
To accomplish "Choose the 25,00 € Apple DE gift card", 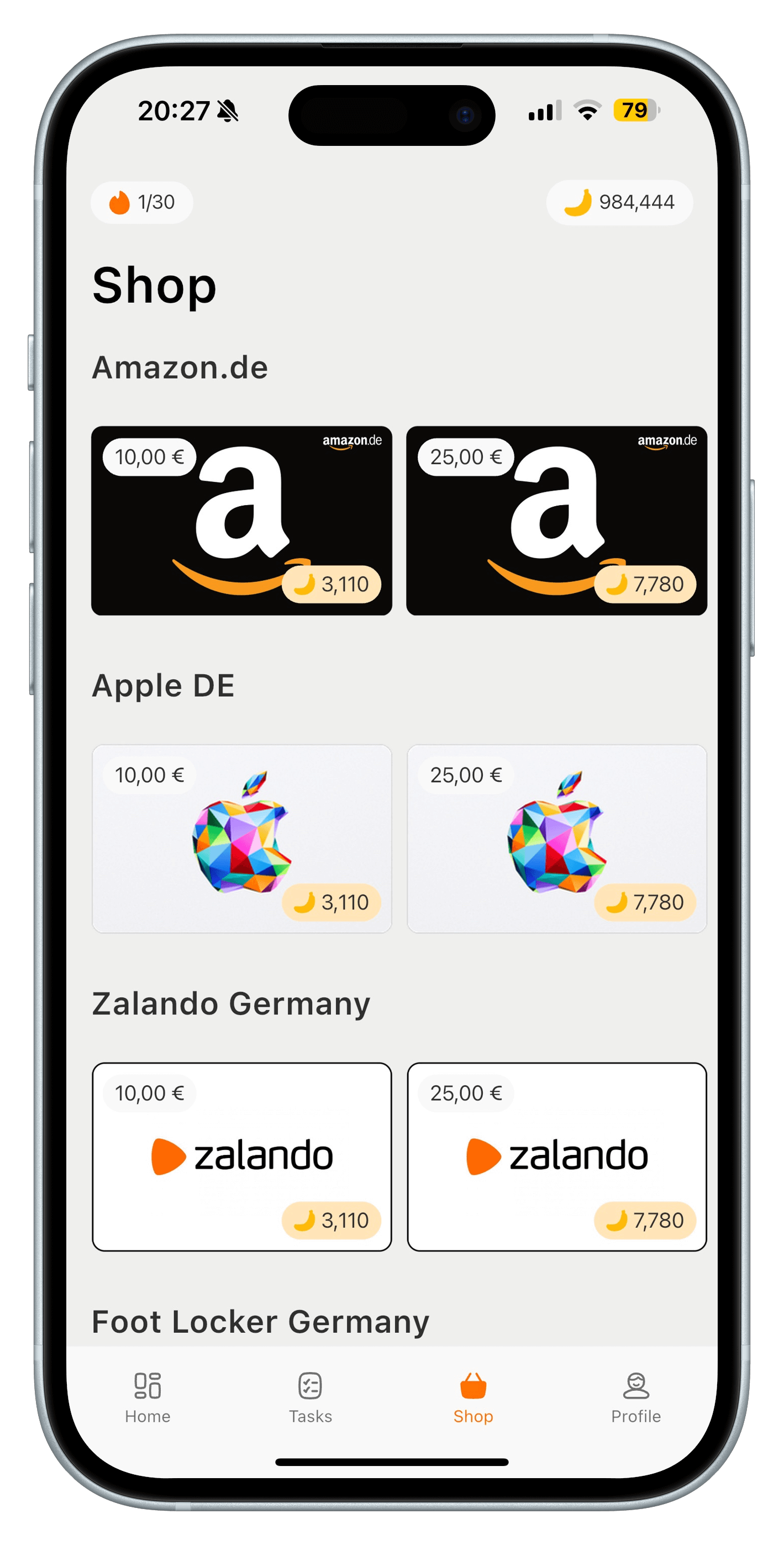I will click(556, 838).
